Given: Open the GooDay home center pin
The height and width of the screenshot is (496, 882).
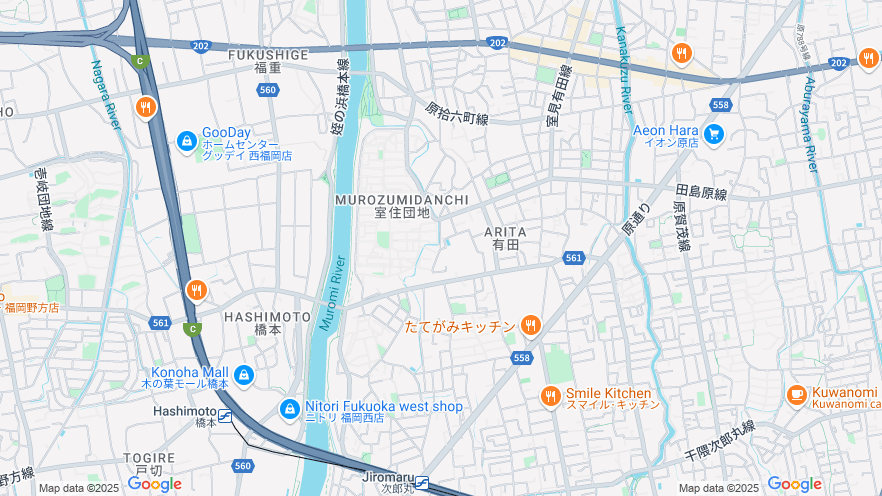Looking at the screenshot, I should [x=186, y=142].
